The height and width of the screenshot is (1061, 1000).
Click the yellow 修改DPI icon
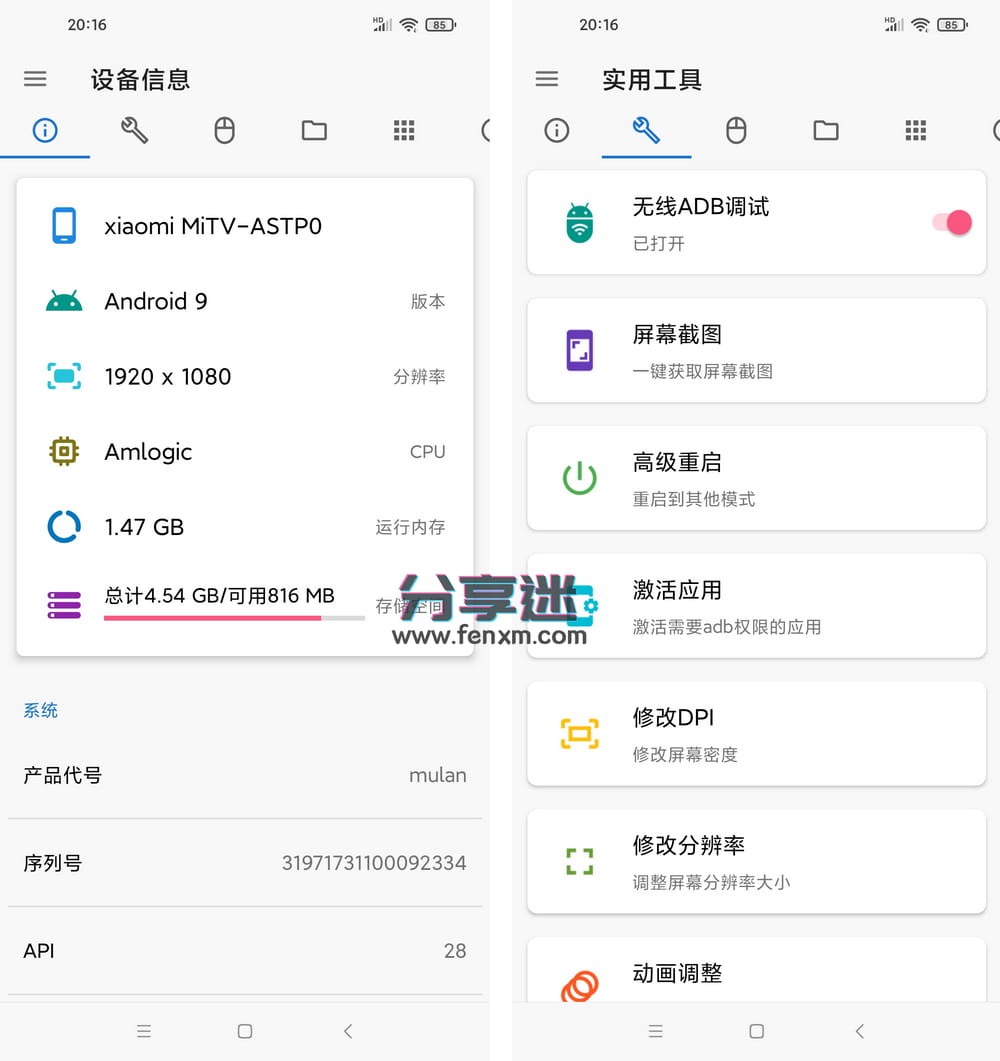[580, 733]
